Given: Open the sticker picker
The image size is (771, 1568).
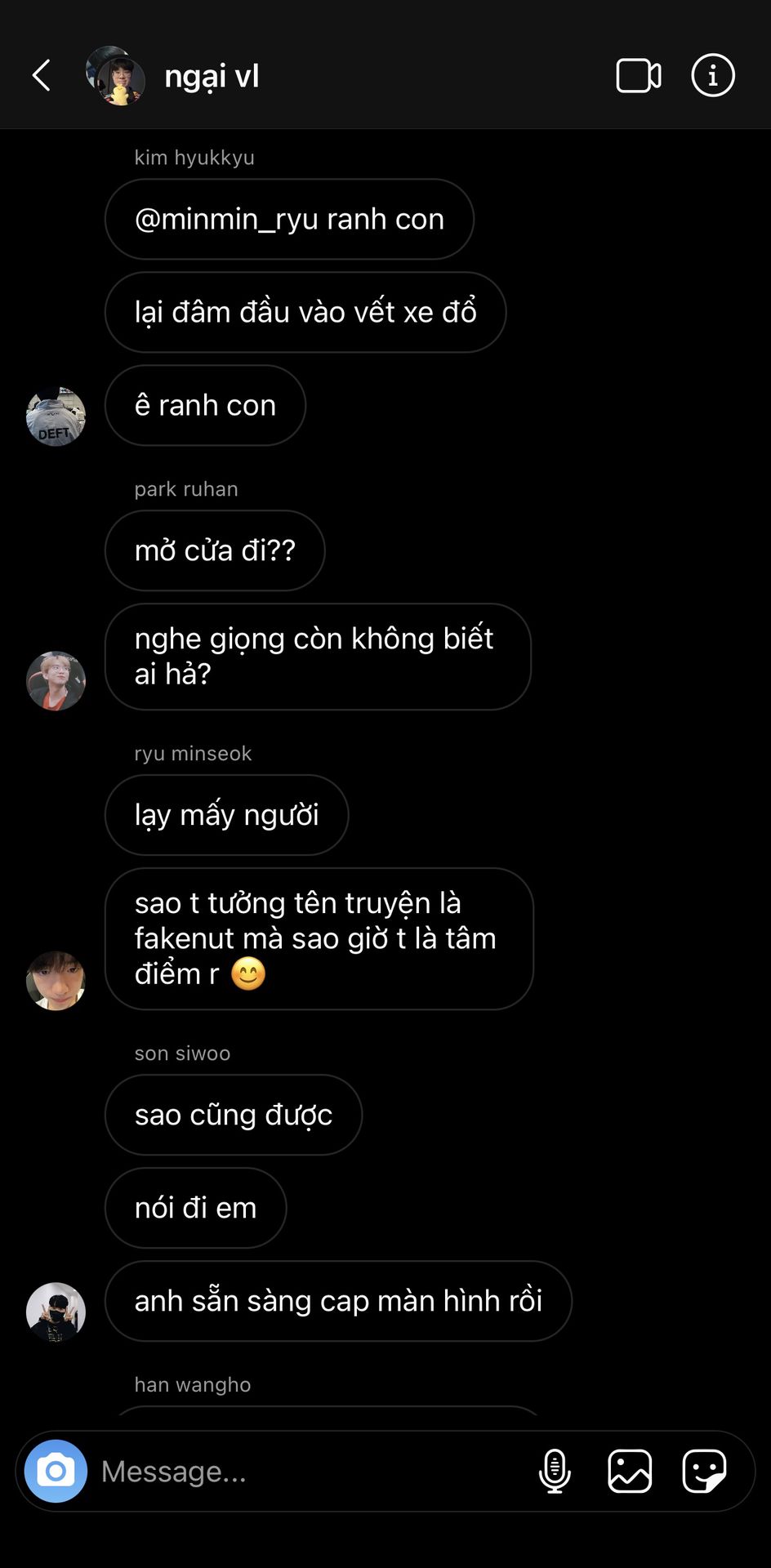Looking at the screenshot, I should pyautogui.click(x=704, y=1471).
